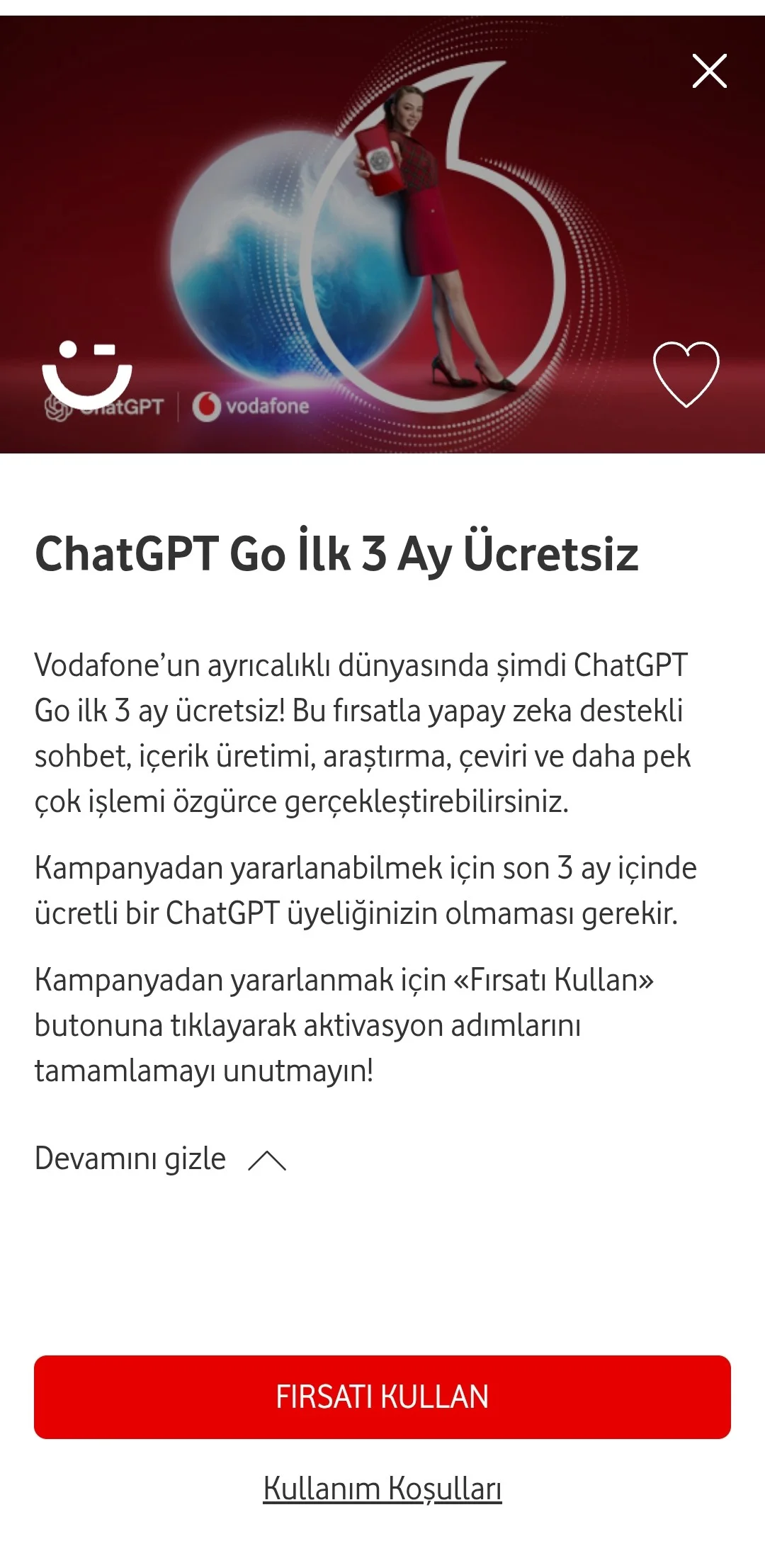
Task: Tap the FIRSATI KULLAN button
Action: click(382, 1397)
